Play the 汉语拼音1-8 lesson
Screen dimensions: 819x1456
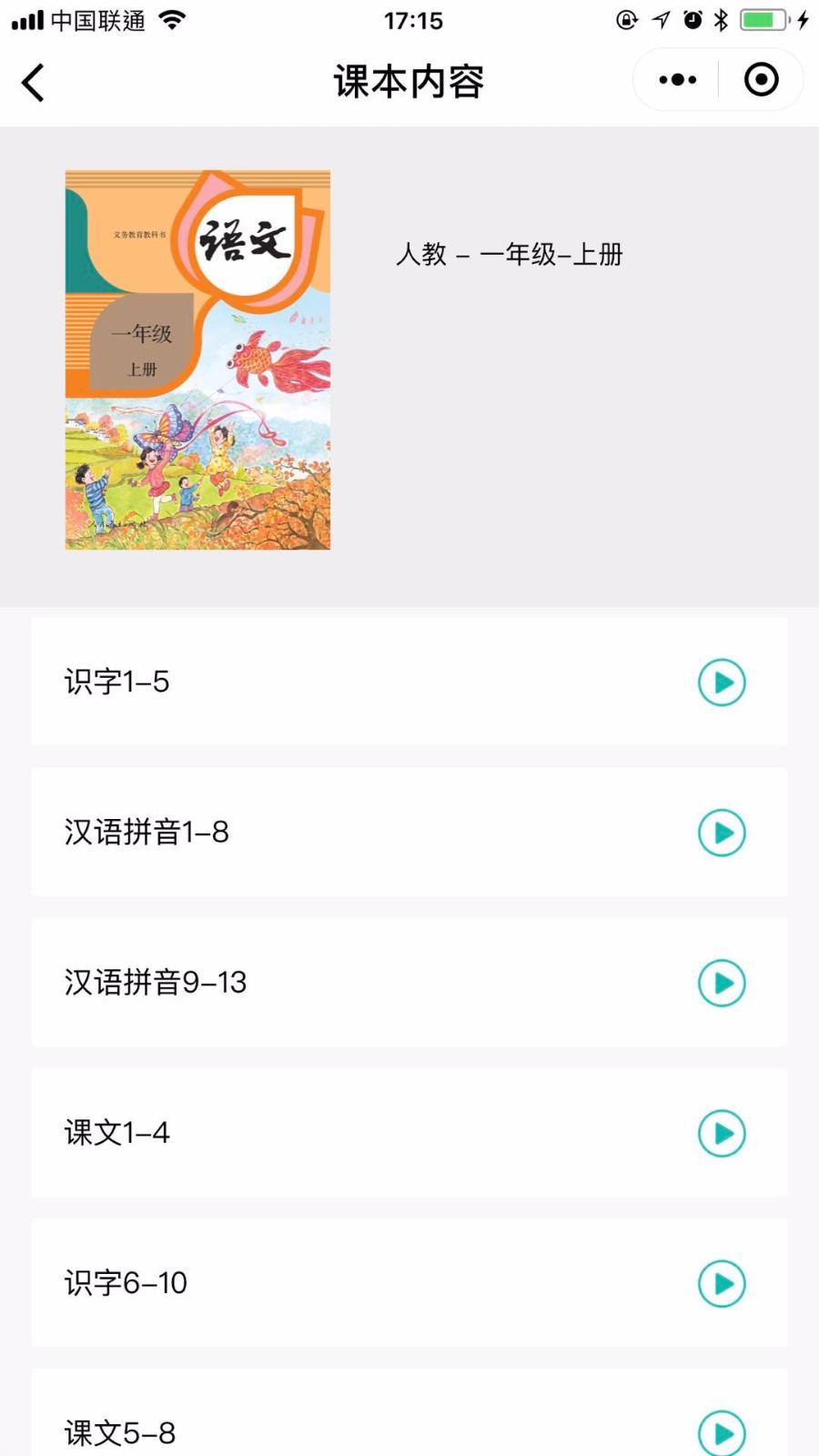point(722,833)
